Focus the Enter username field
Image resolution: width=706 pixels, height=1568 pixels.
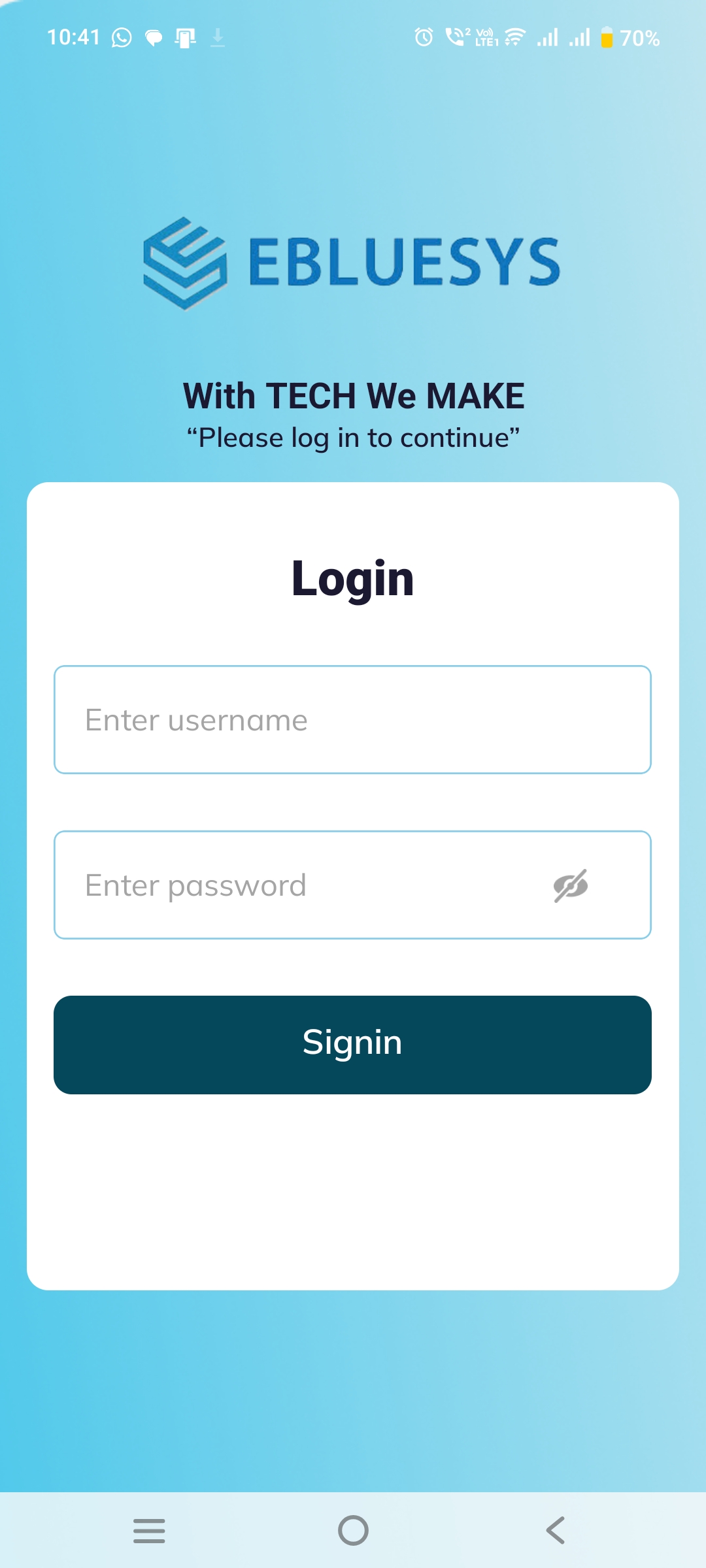click(x=352, y=720)
